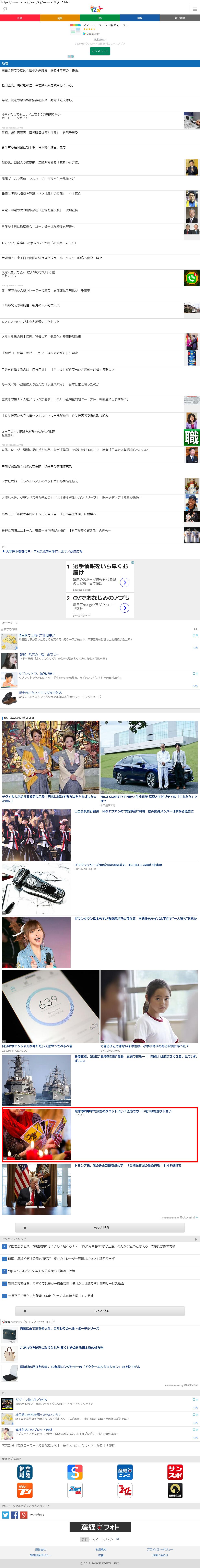Open the 産経フォト banner
Image resolution: width=200 pixels, height=1568 pixels.
tap(99, 1527)
